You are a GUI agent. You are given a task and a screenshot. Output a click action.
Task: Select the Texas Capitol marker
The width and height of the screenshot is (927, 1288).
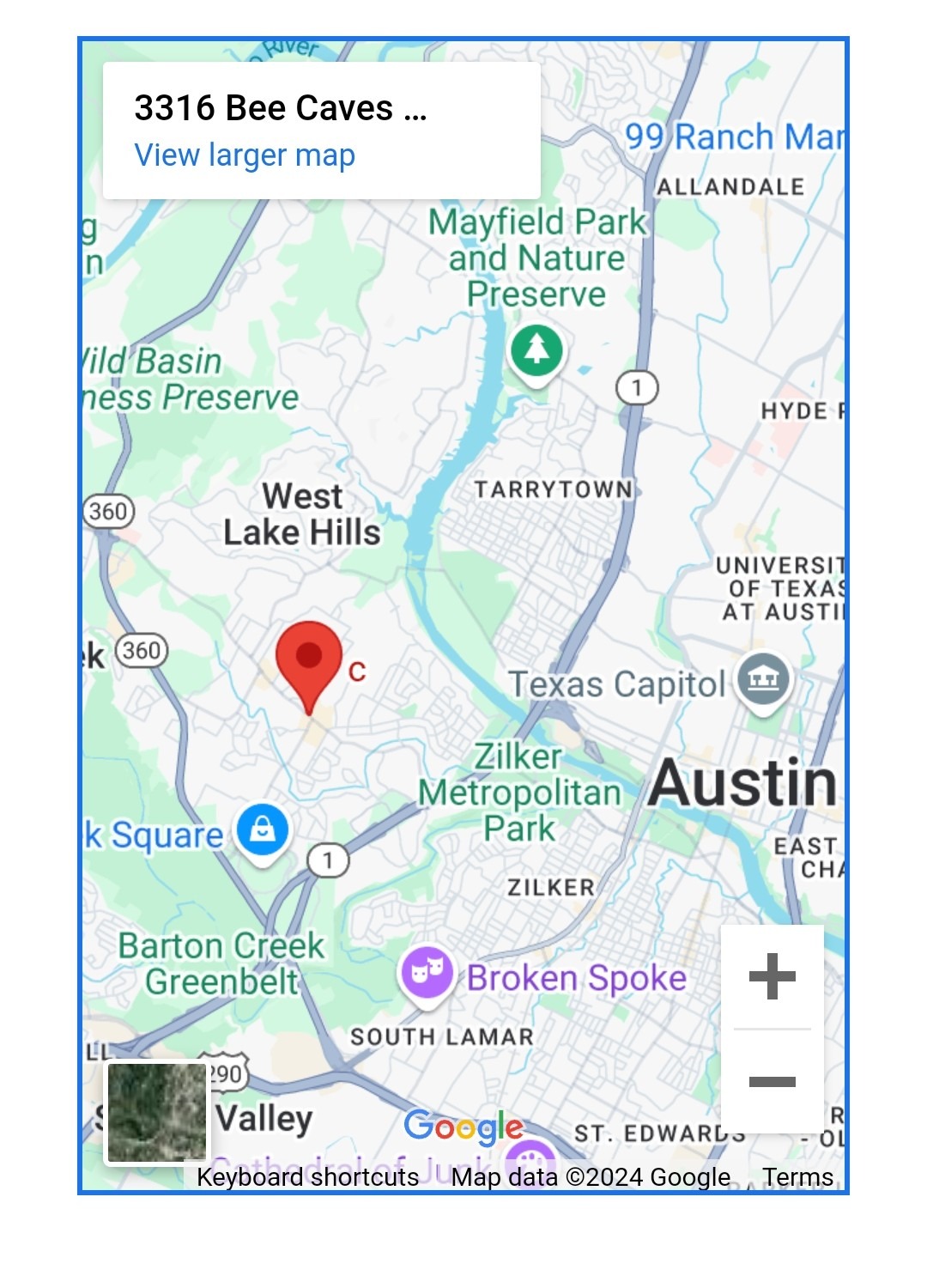(x=764, y=682)
